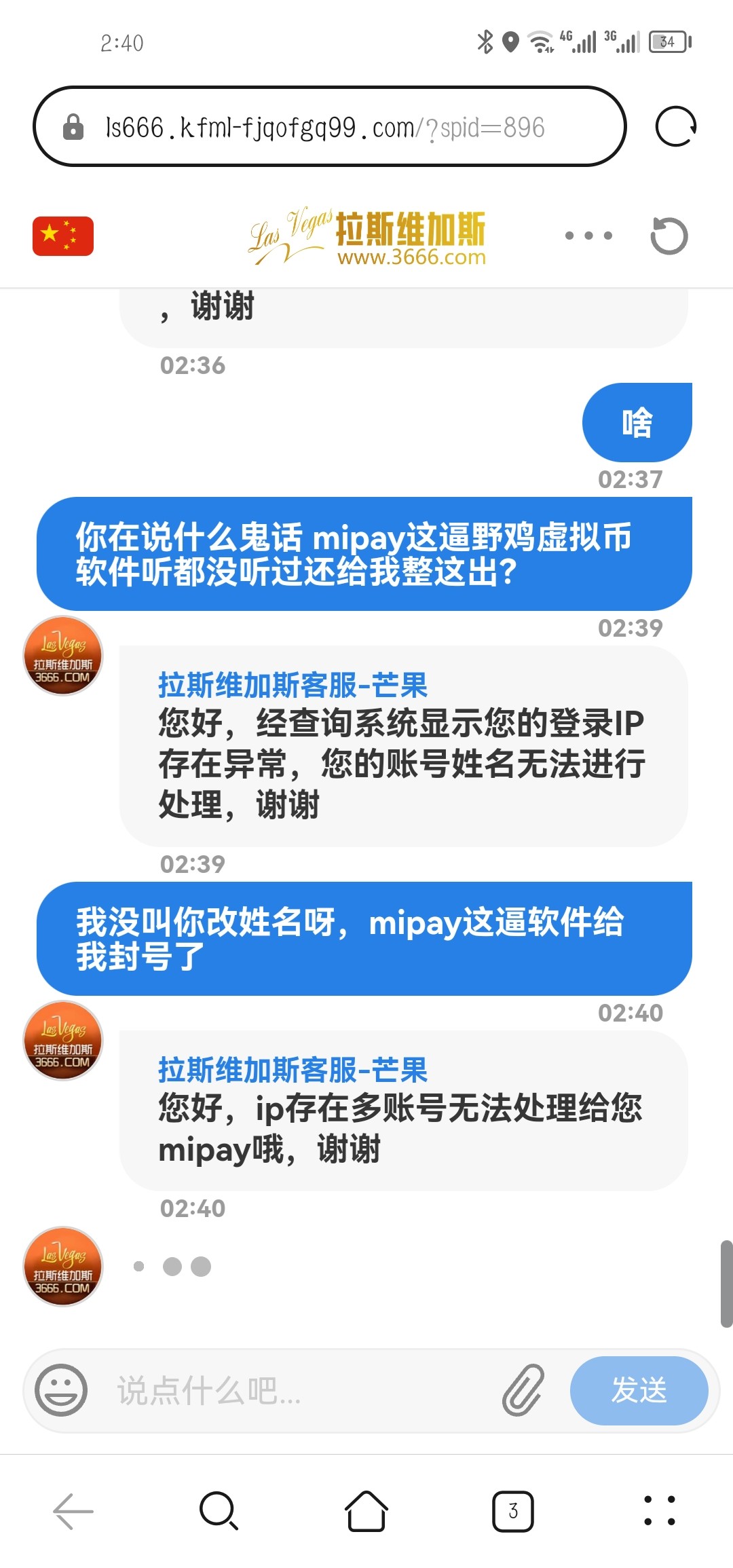
Task: Tap the battery indicator showing 34
Action: [x=669, y=42]
